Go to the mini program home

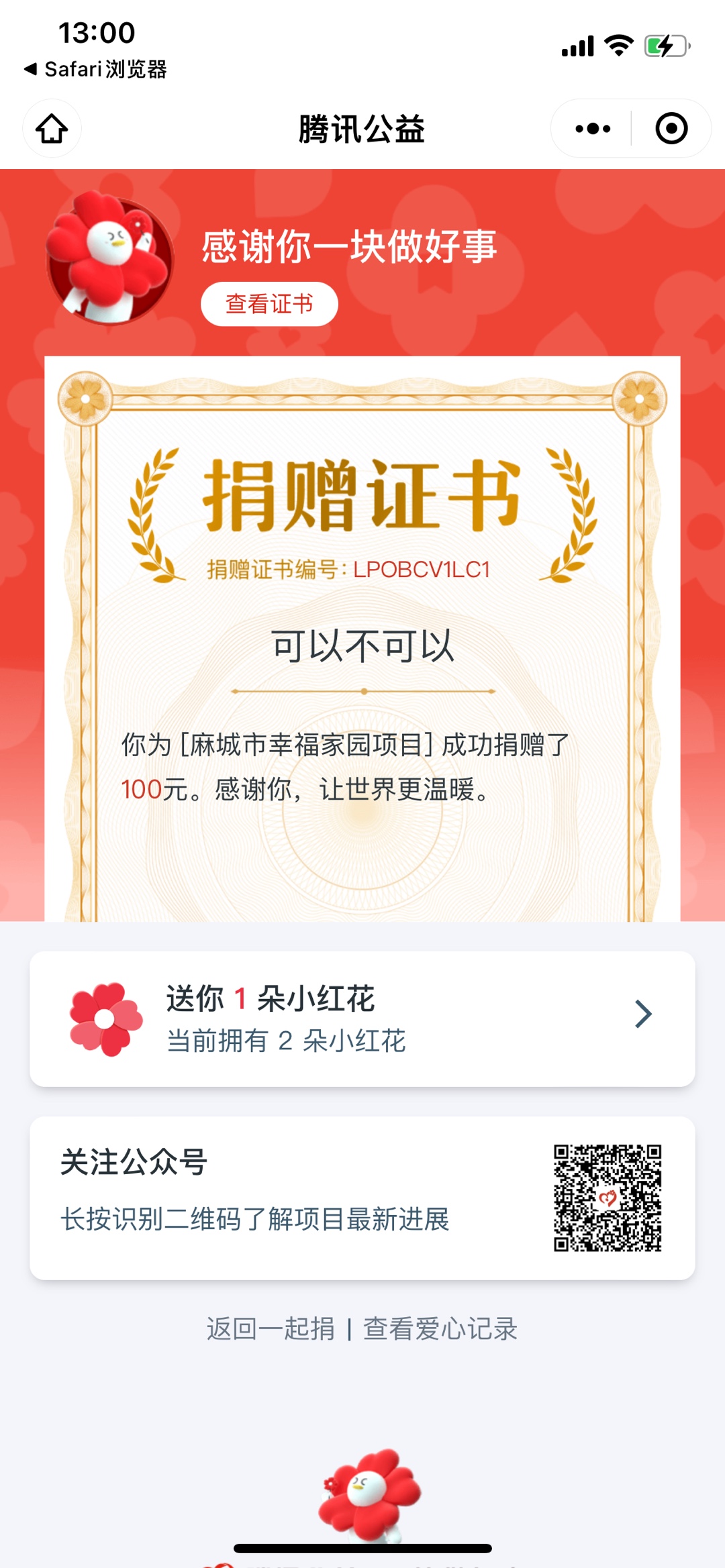52,129
